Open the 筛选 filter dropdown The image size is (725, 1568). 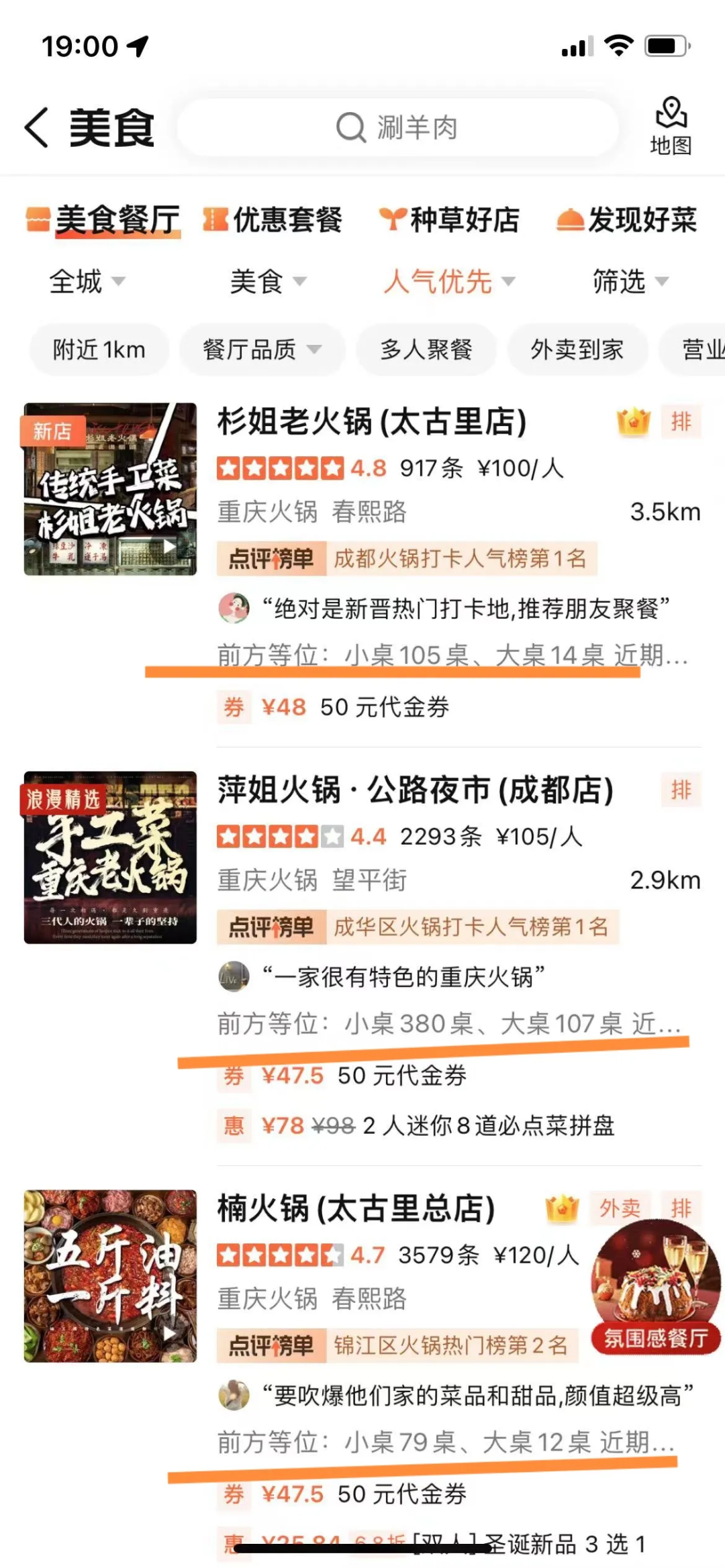point(630,282)
